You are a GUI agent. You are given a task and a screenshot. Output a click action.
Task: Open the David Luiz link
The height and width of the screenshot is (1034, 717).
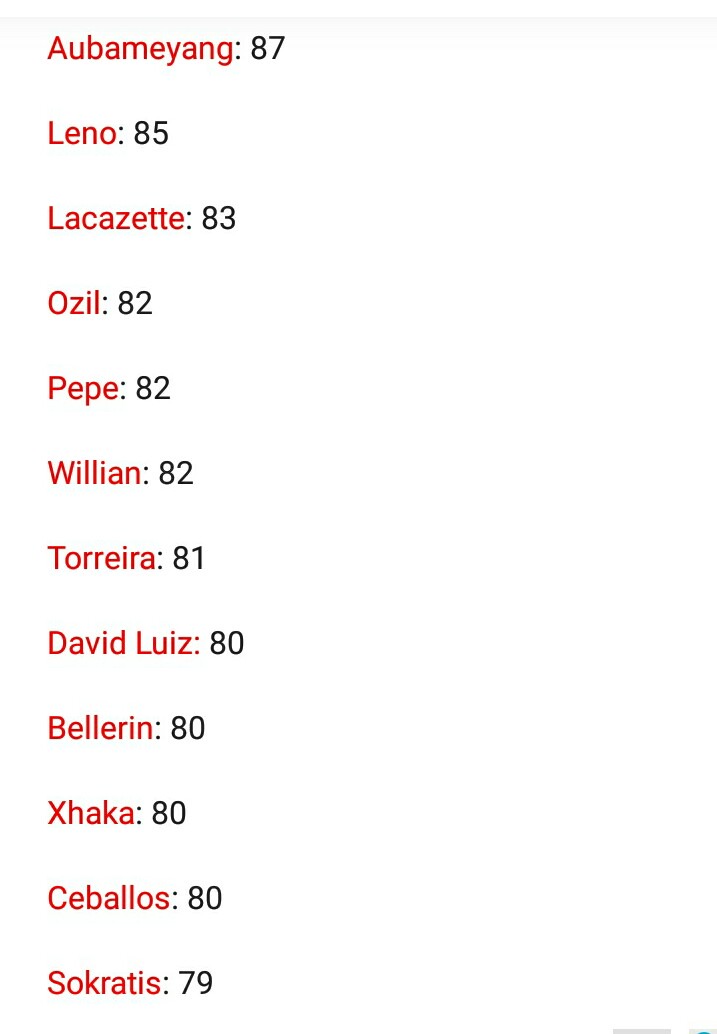pos(122,643)
